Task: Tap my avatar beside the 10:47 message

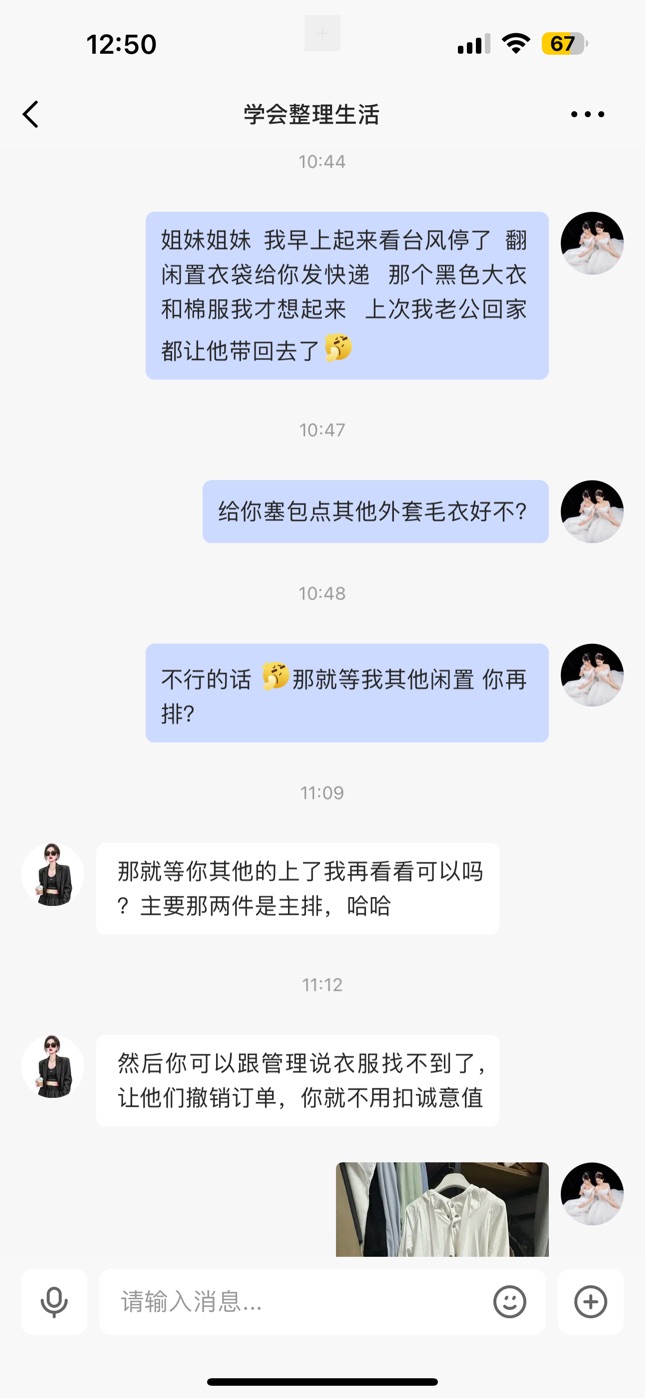Action: (x=592, y=512)
